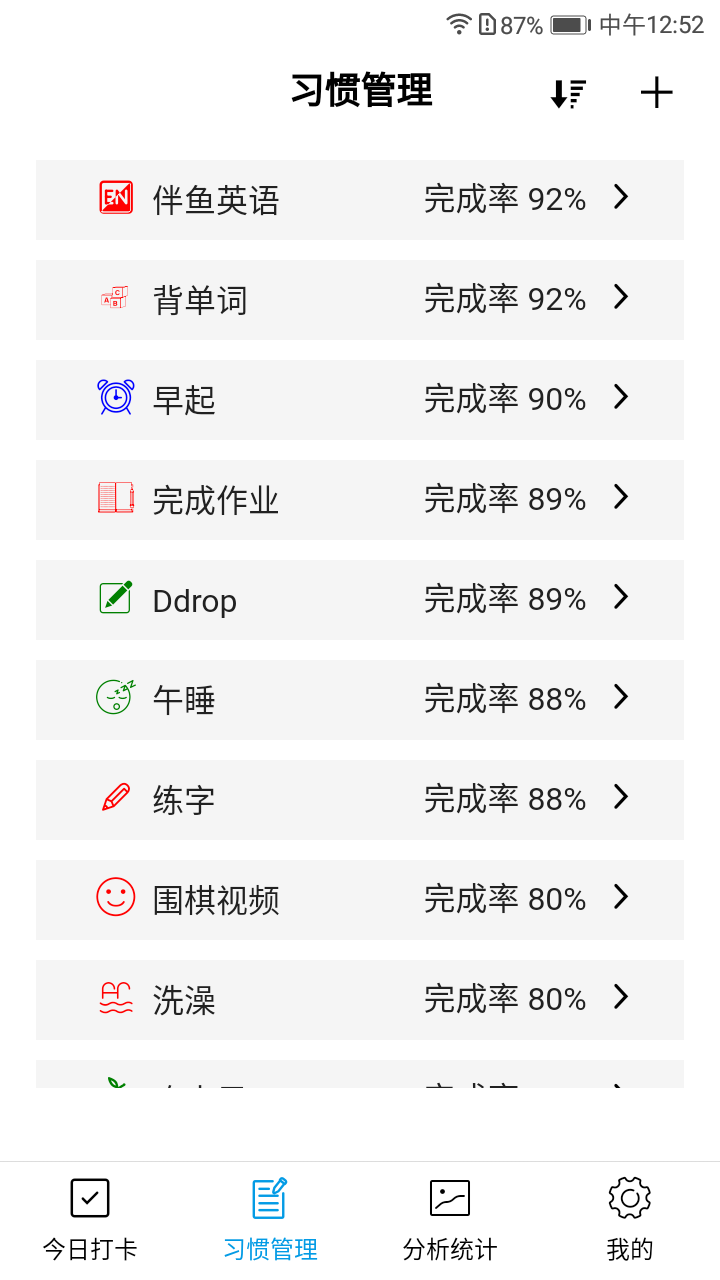Open the 背单词 habit row
720x1280 pixels.
360,300
